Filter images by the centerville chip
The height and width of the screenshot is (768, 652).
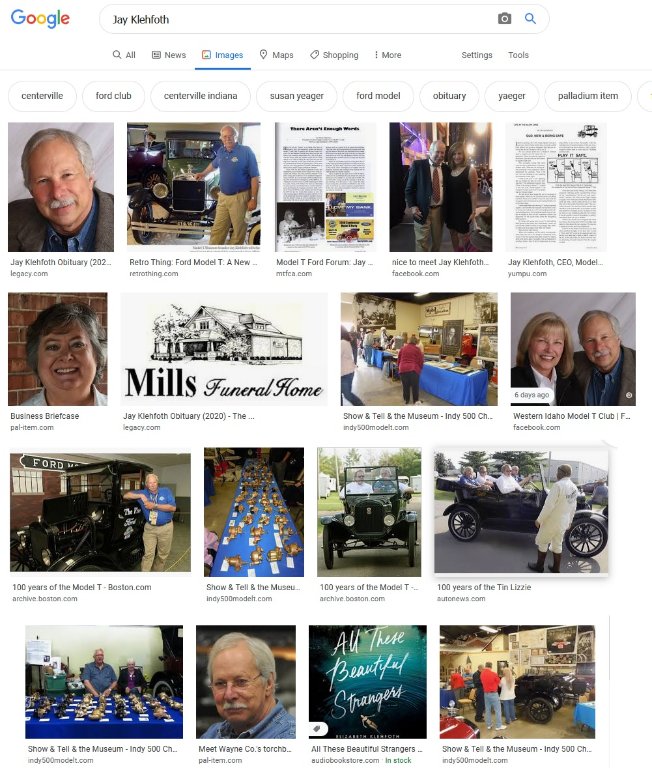point(42,96)
